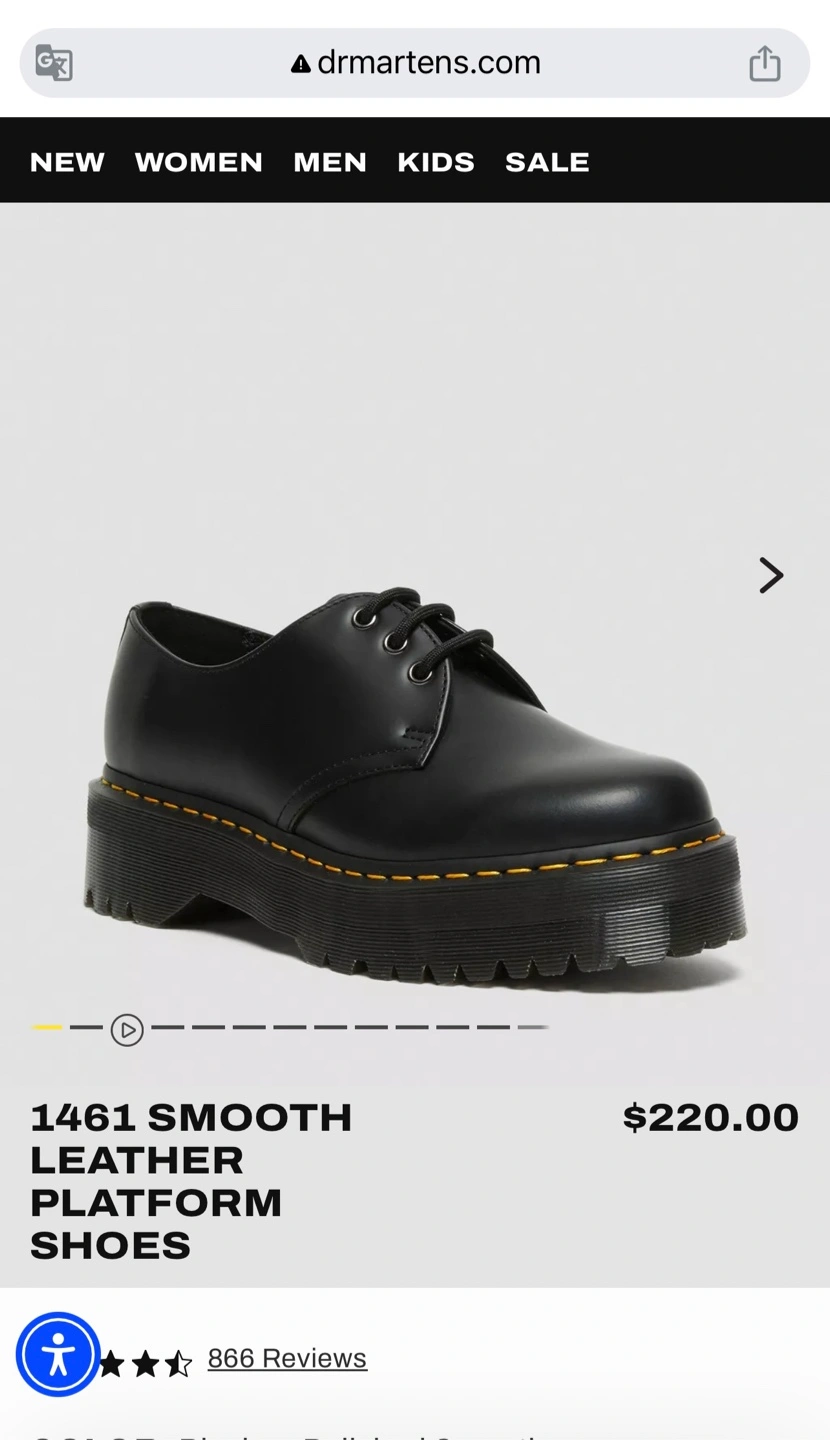Go to the MEN category

click(330, 162)
